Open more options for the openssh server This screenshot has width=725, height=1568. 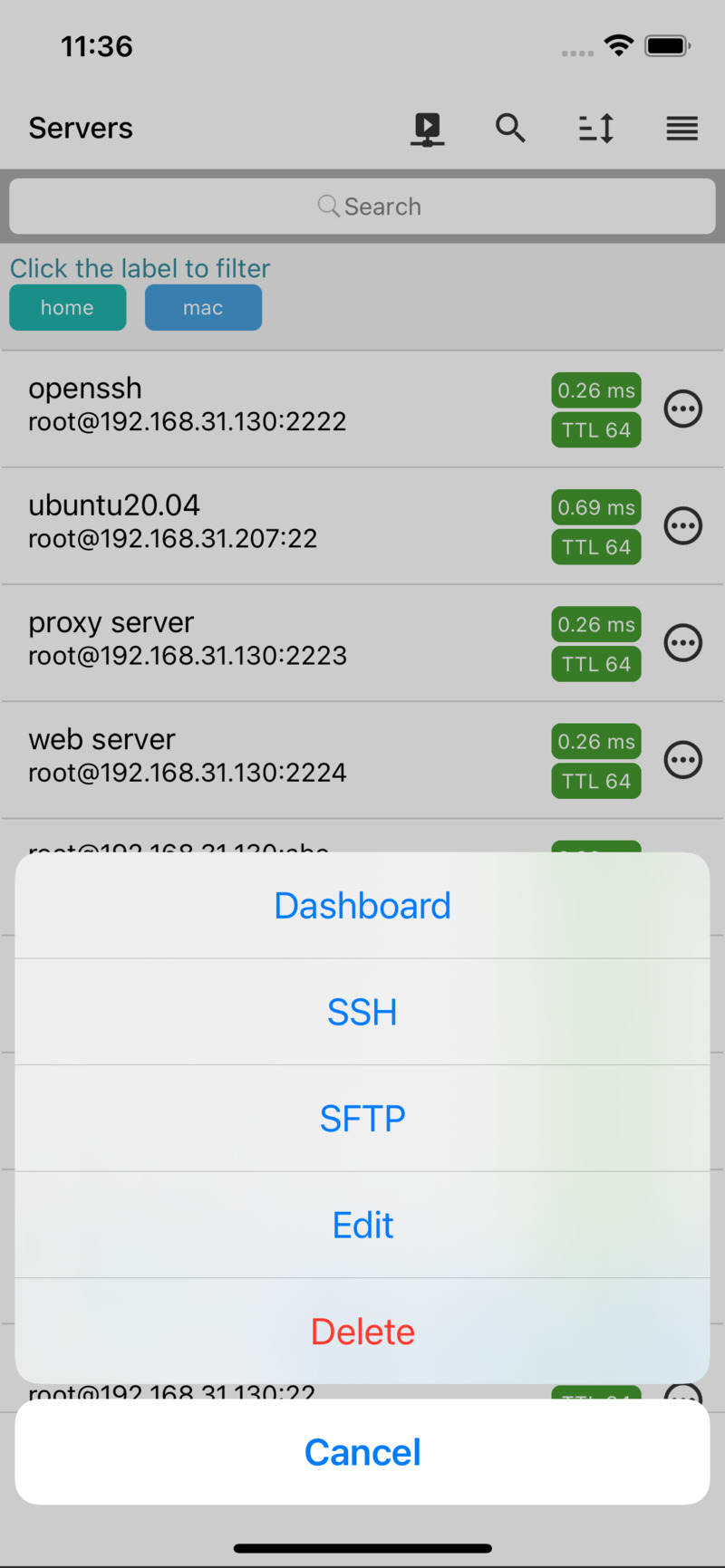point(683,409)
